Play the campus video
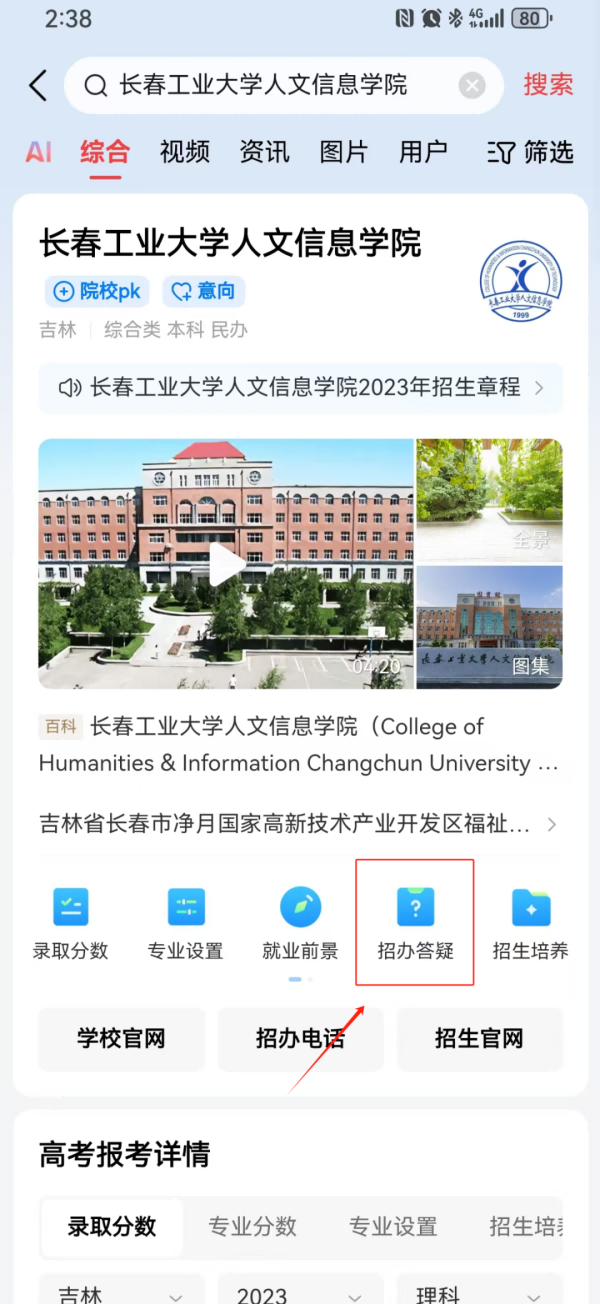This screenshot has width=600, height=1304. point(227,565)
